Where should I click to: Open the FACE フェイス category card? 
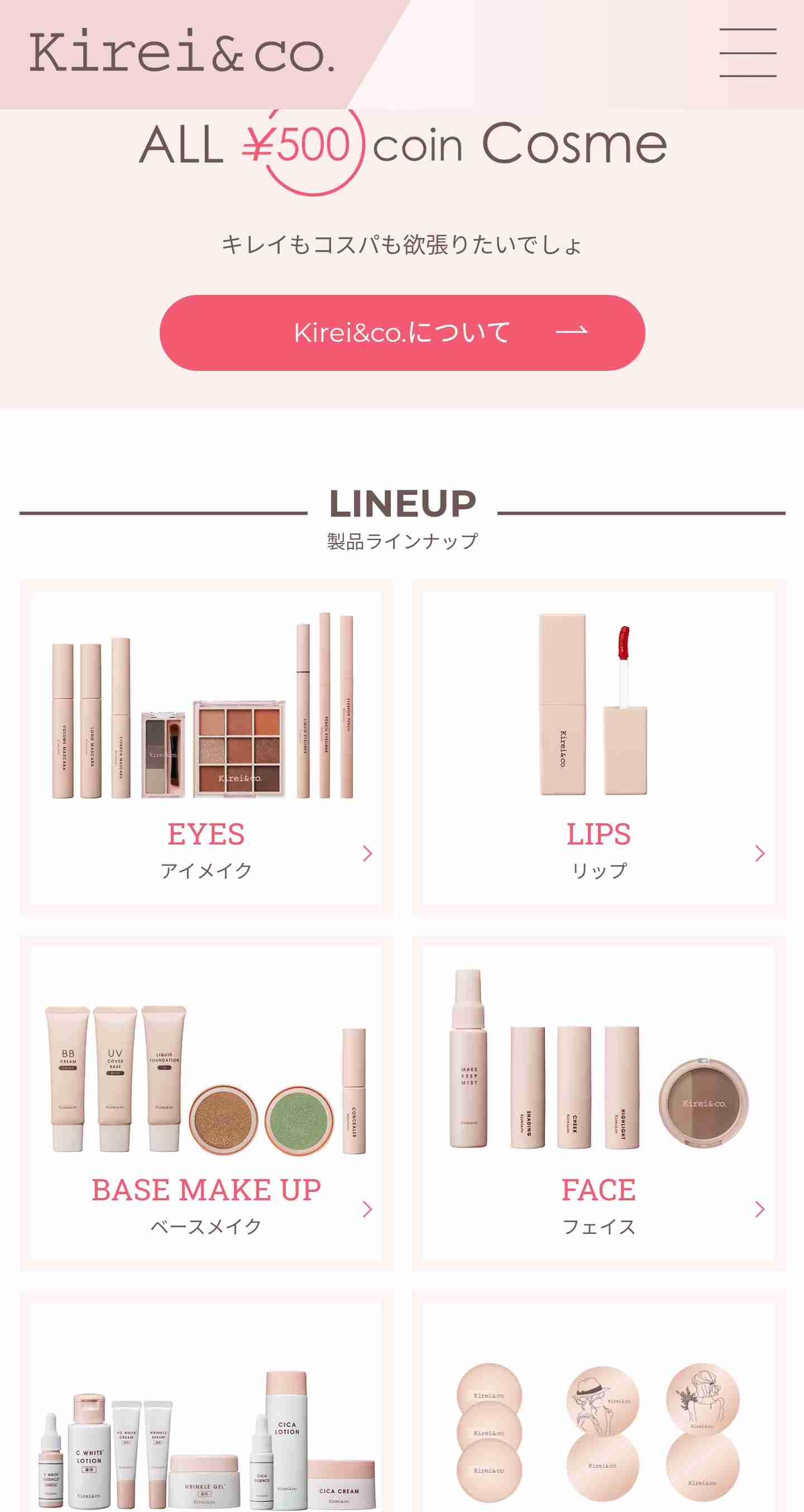point(599,1103)
